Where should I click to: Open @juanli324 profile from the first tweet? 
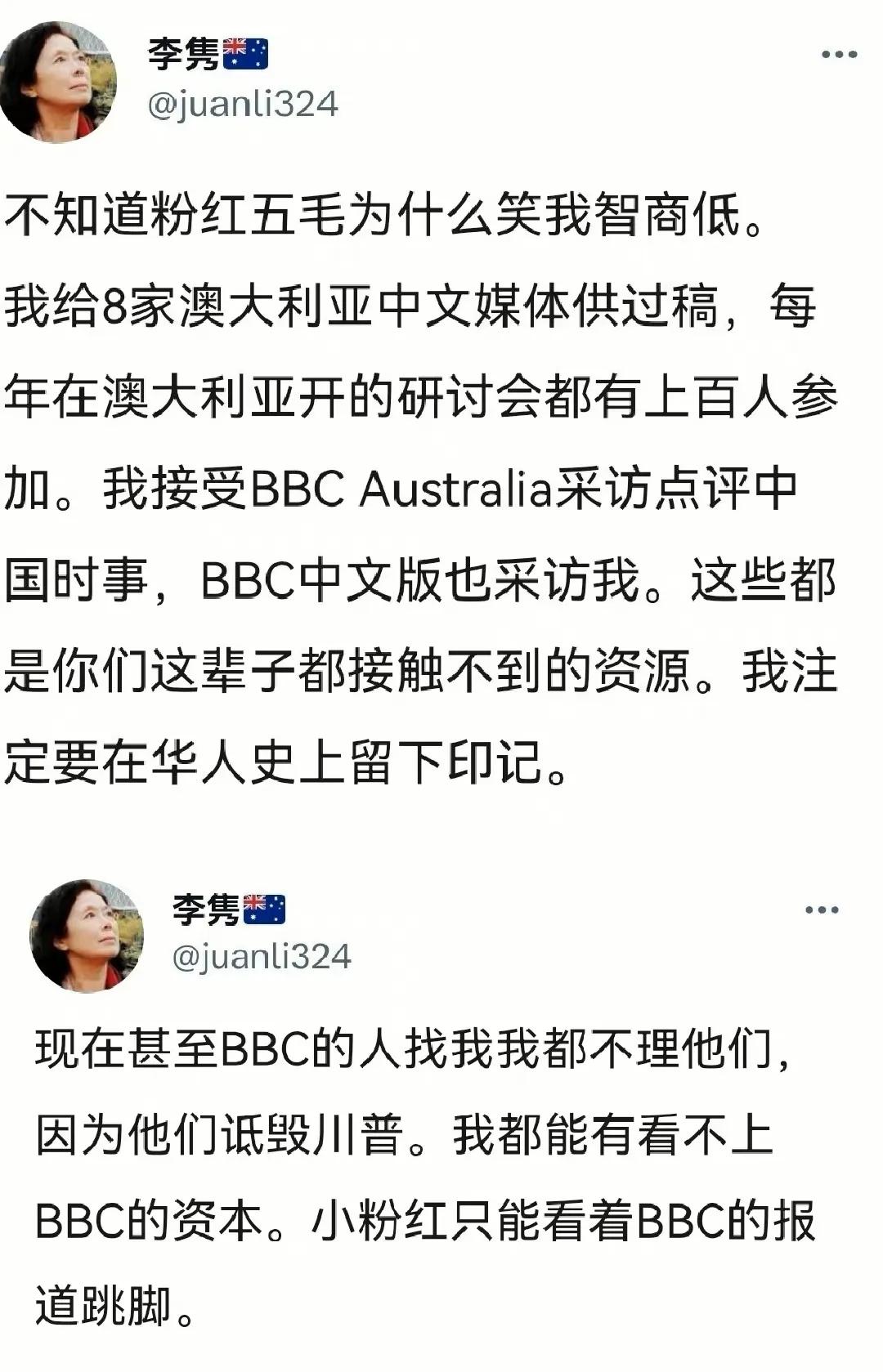(x=243, y=105)
